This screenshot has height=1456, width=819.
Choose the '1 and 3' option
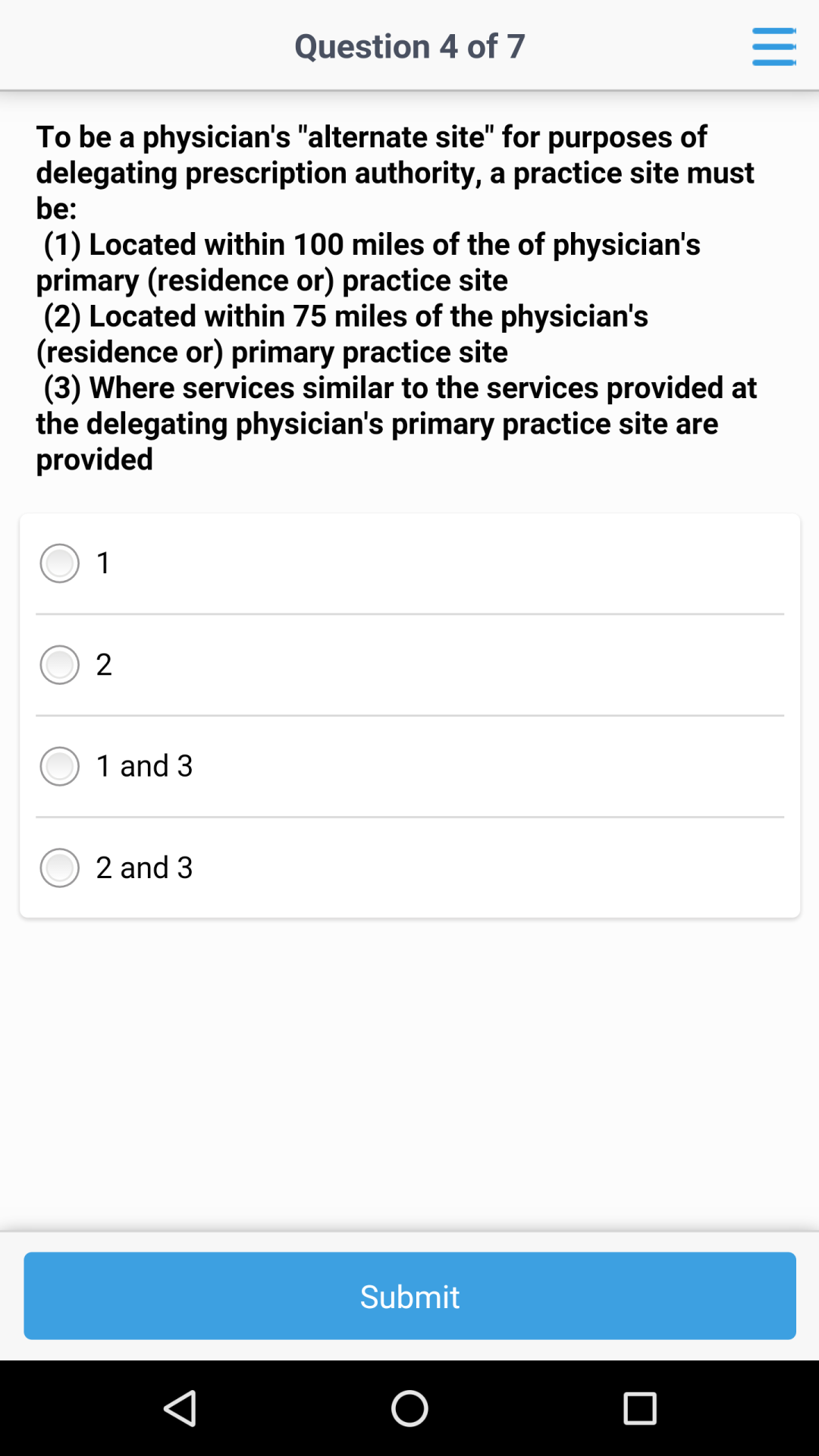[x=58, y=766]
